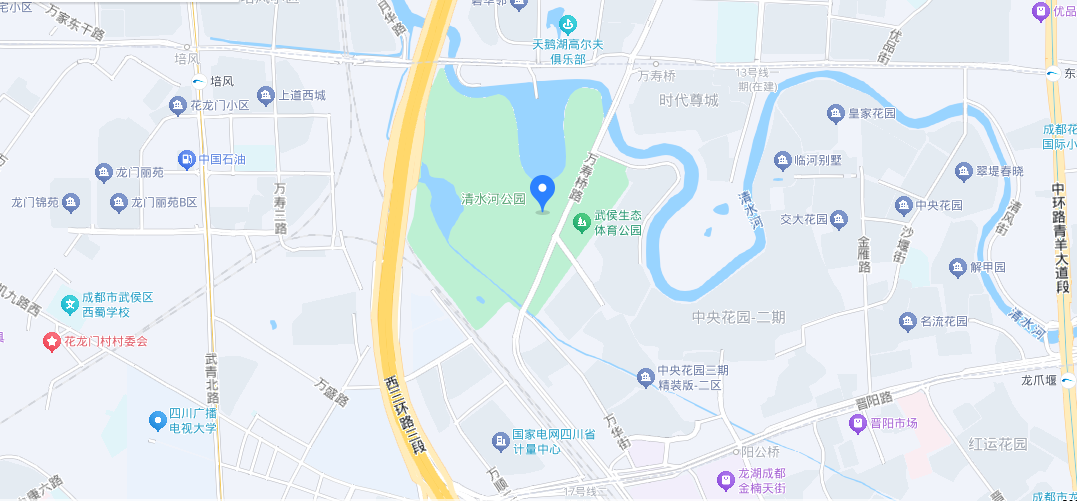Viewport: 1077px width, 501px height.
Task: Tap the 中央花园三期精装版-二区 marker
Action: pos(645,377)
